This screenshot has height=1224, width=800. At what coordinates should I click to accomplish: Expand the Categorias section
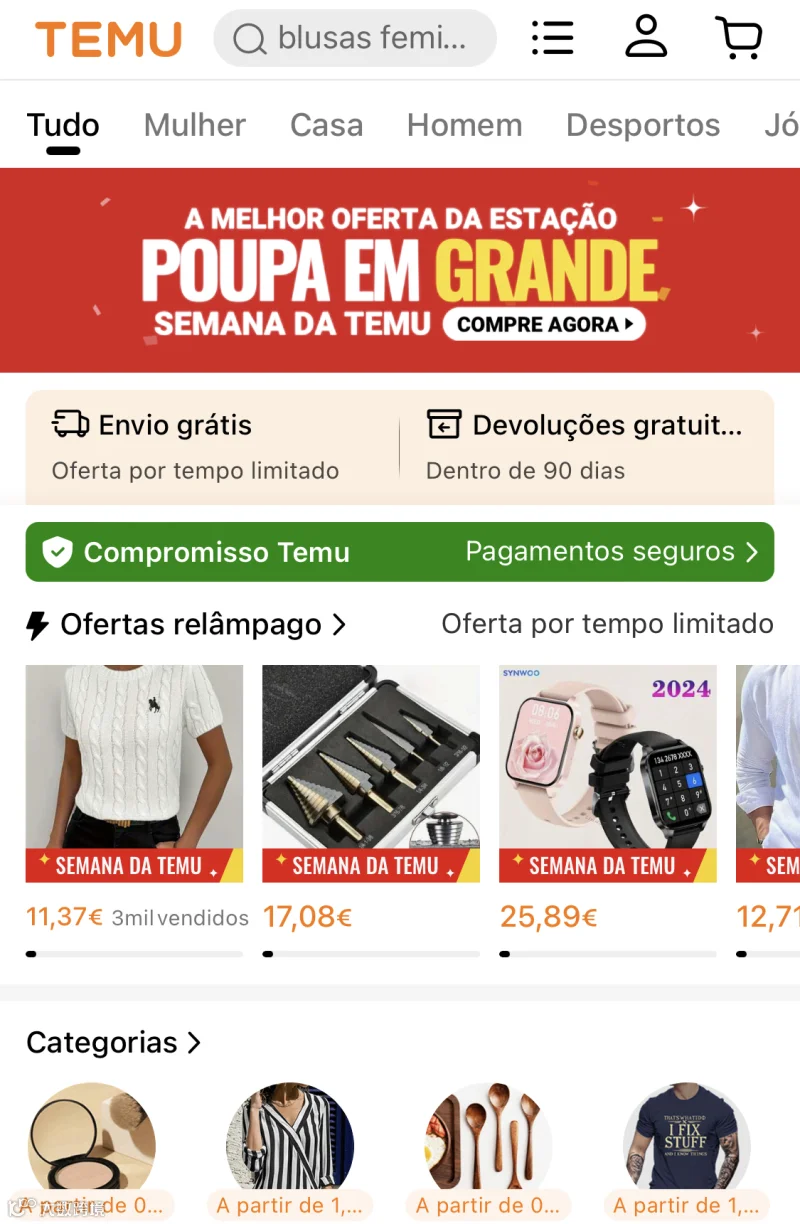pos(113,1043)
